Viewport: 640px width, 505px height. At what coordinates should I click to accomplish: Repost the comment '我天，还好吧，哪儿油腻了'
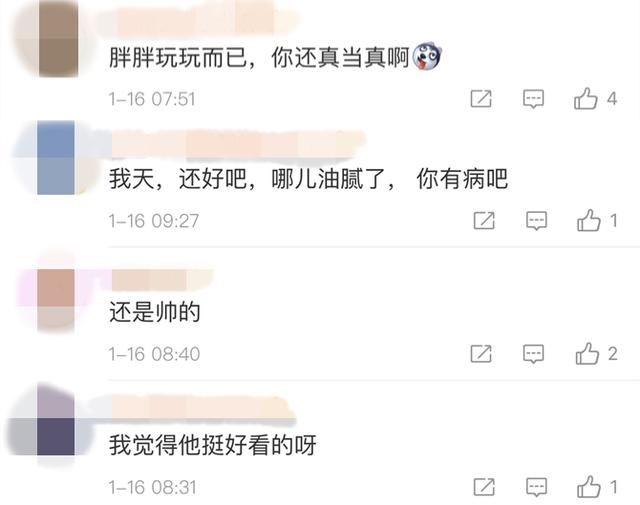(x=484, y=221)
